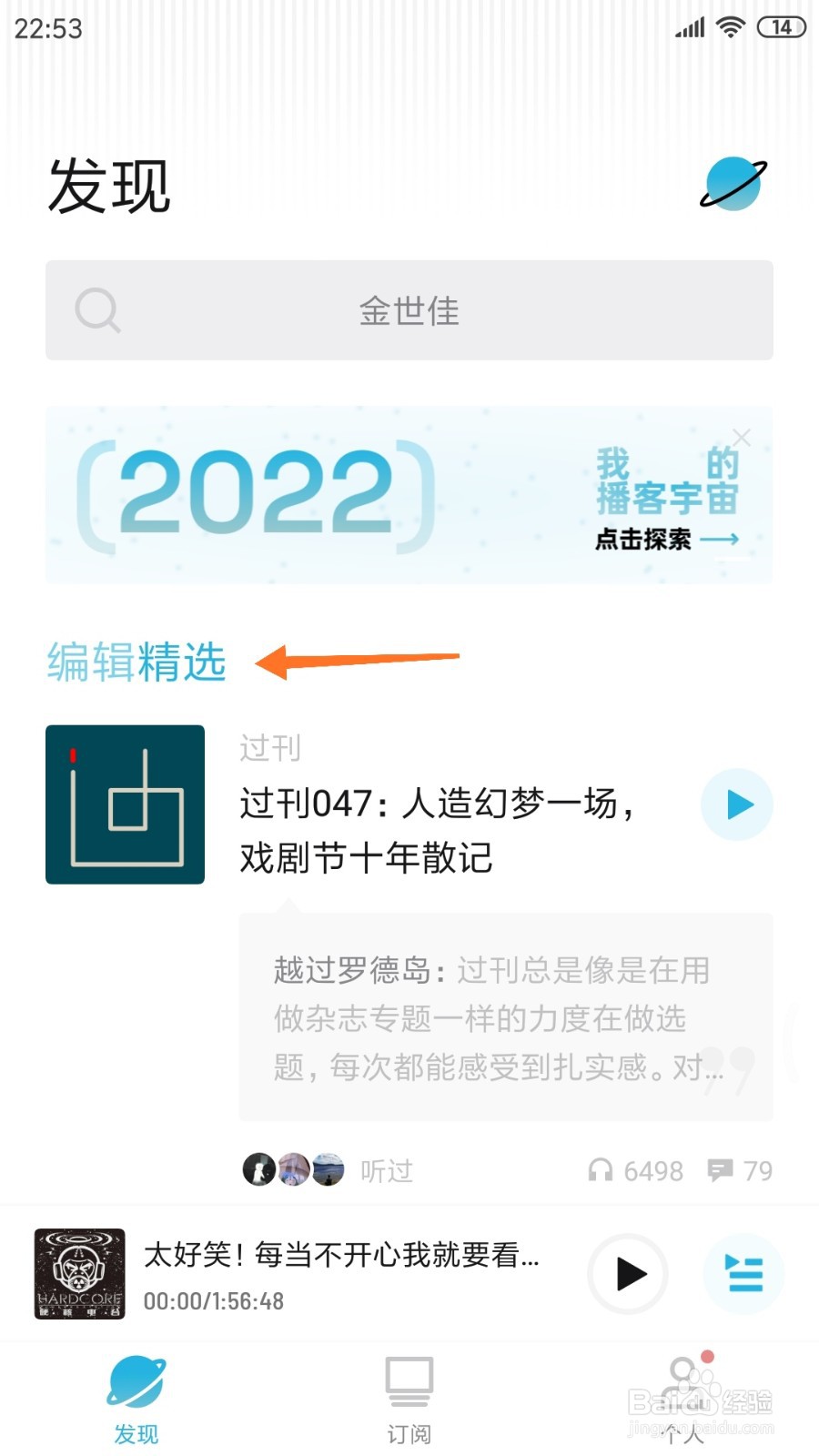819x1456 pixels.
Task: Open the planet icon at top right
Action: click(x=733, y=184)
